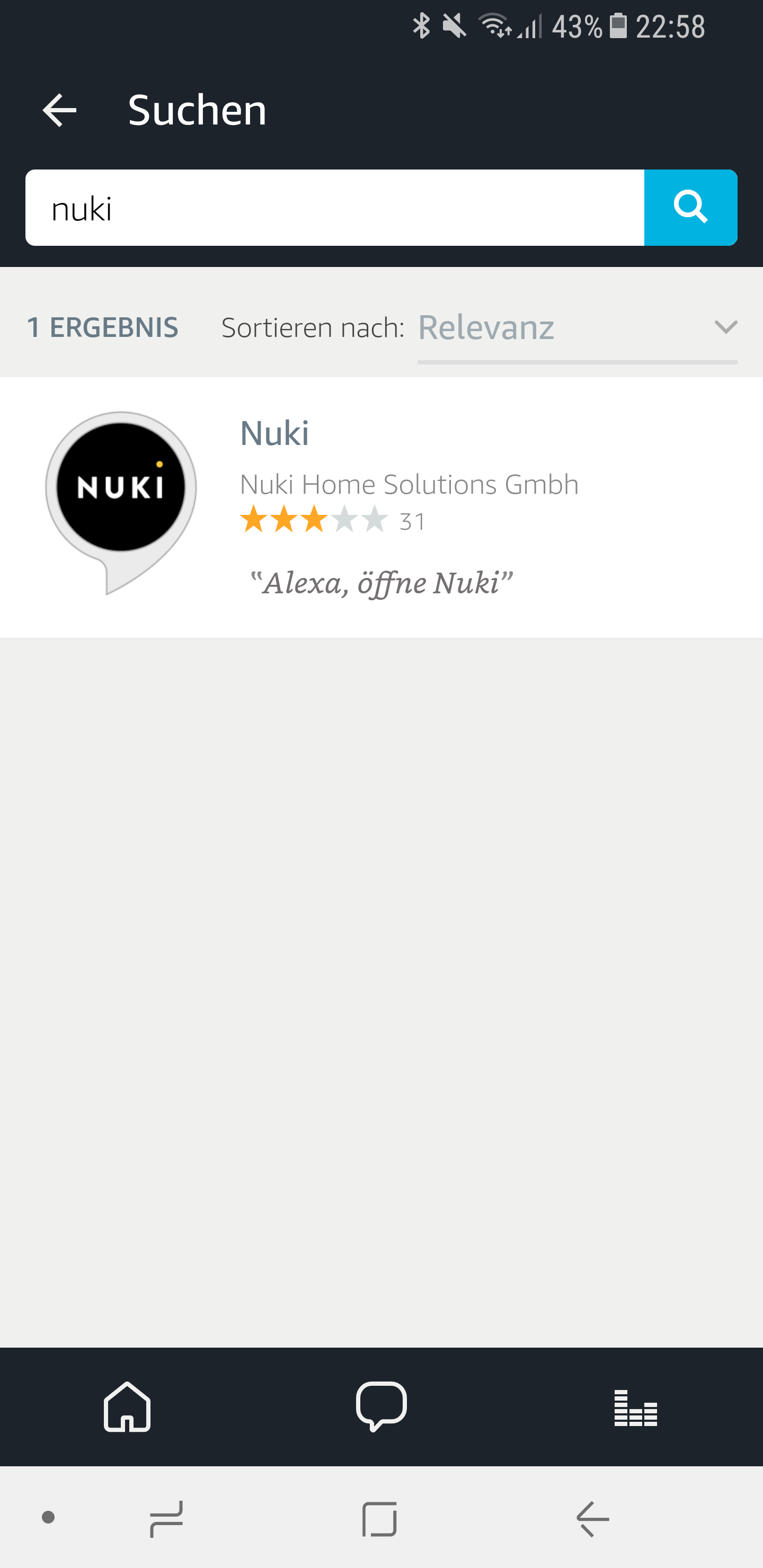Run search with the magnifier button
The height and width of the screenshot is (1568, 763).
click(x=690, y=208)
